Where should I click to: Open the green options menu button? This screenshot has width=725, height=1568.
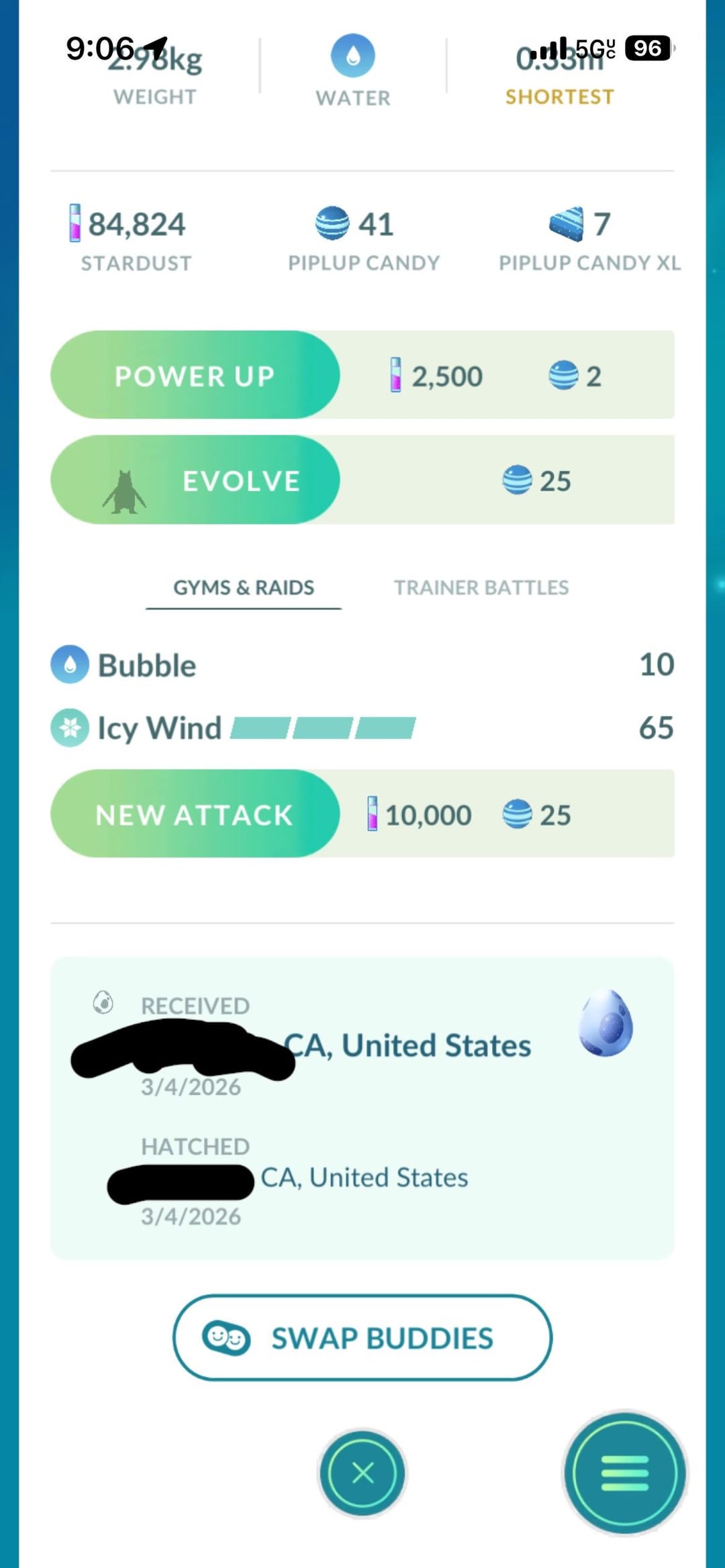pyautogui.click(x=624, y=1473)
